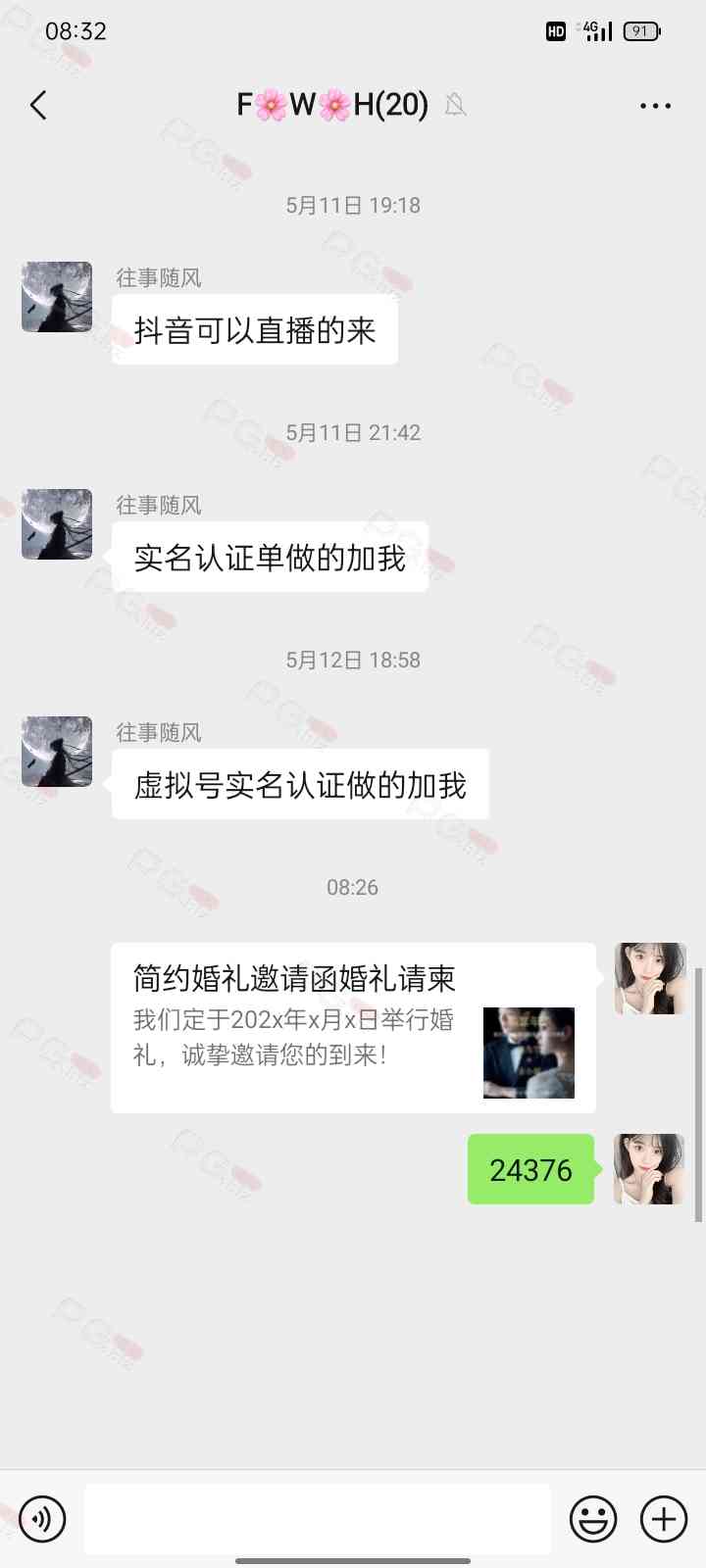Open the emoji sticker picker
The width and height of the screenshot is (706, 1568).
point(593,1519)
